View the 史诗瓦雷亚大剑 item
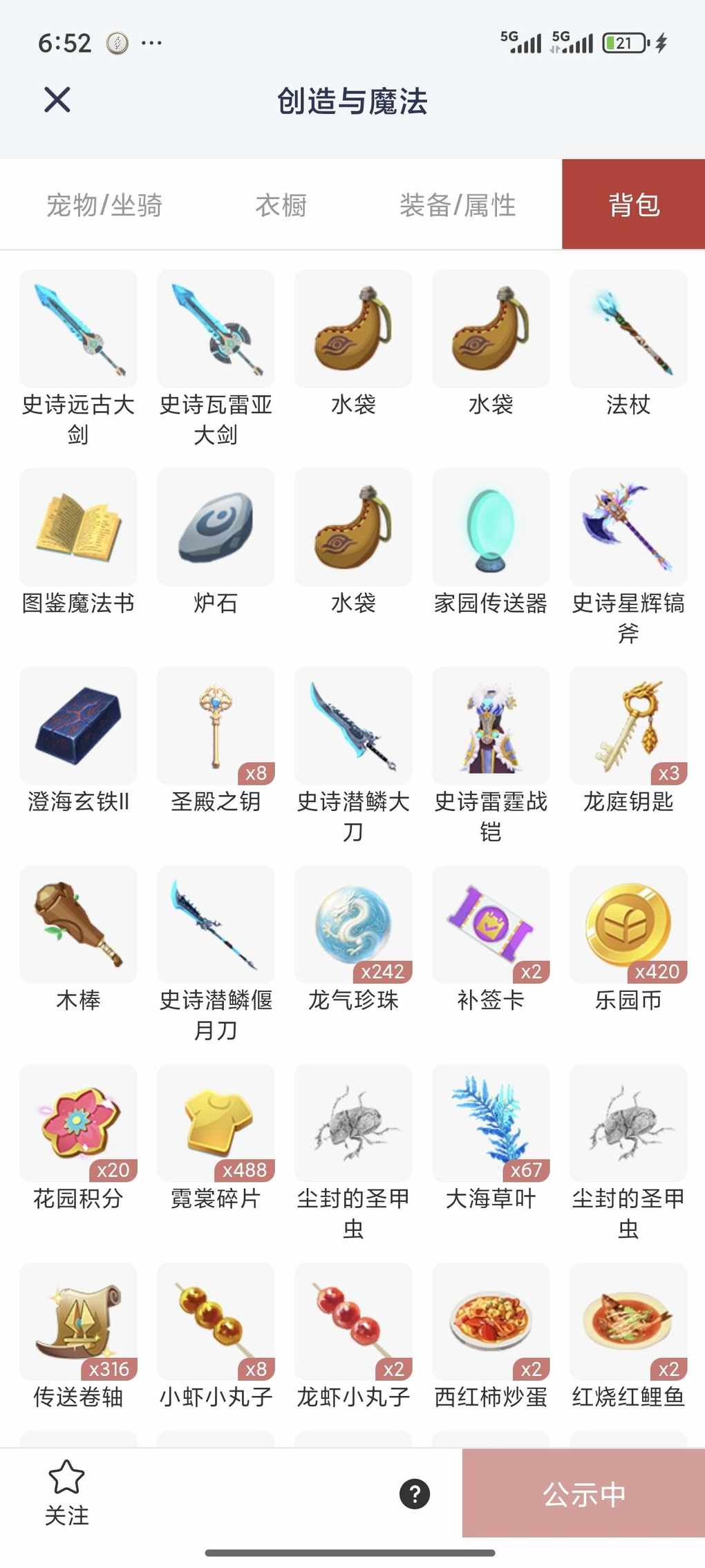Viewport: 705px width, 1568px height. point(216,329)
